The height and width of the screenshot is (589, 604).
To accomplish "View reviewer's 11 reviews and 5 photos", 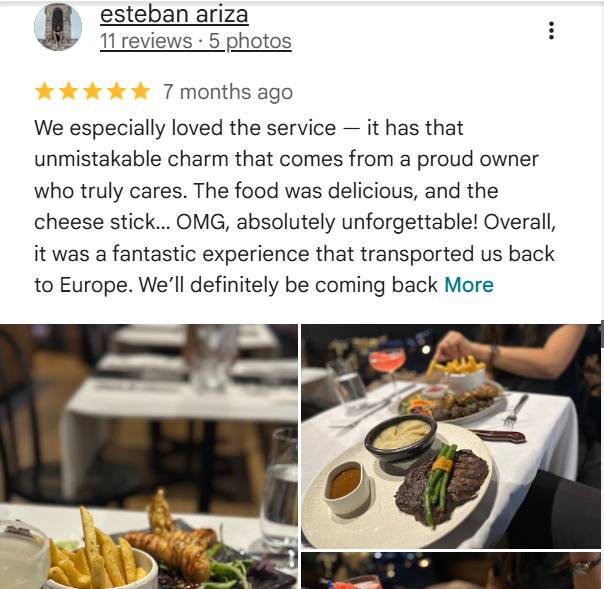I will tap(195, 41).
